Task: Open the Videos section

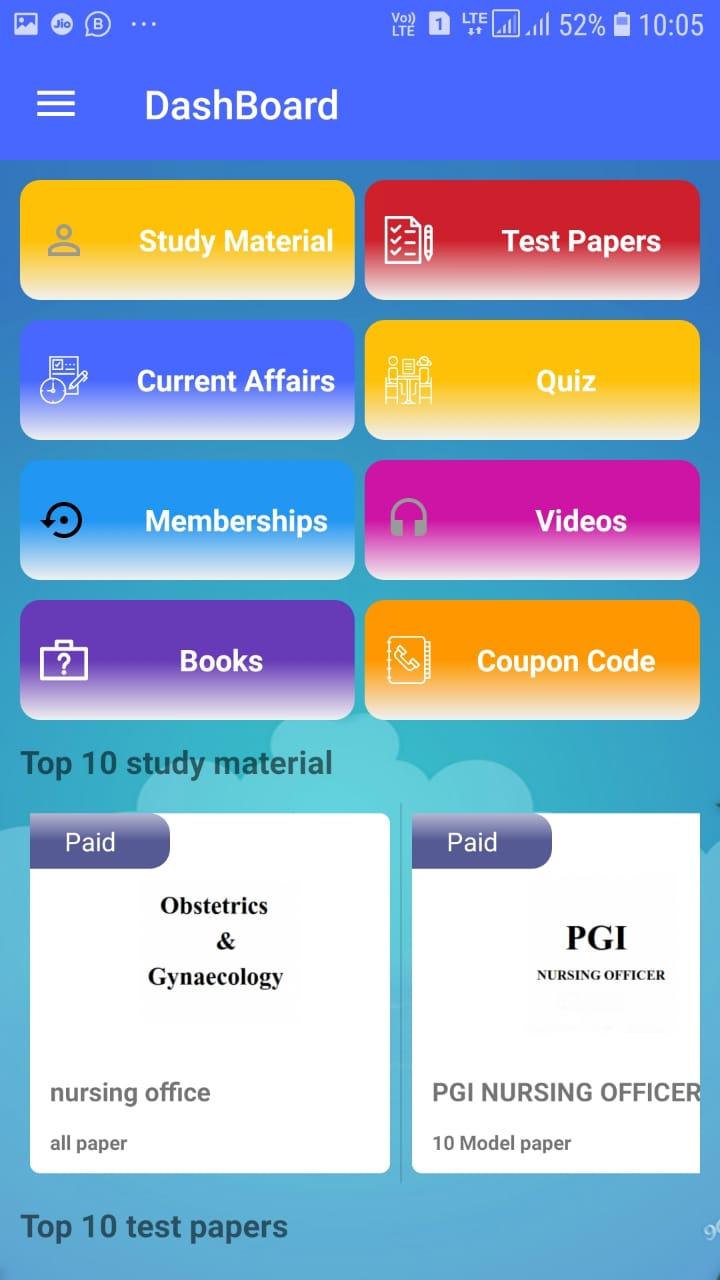Action: click(532, 520)
